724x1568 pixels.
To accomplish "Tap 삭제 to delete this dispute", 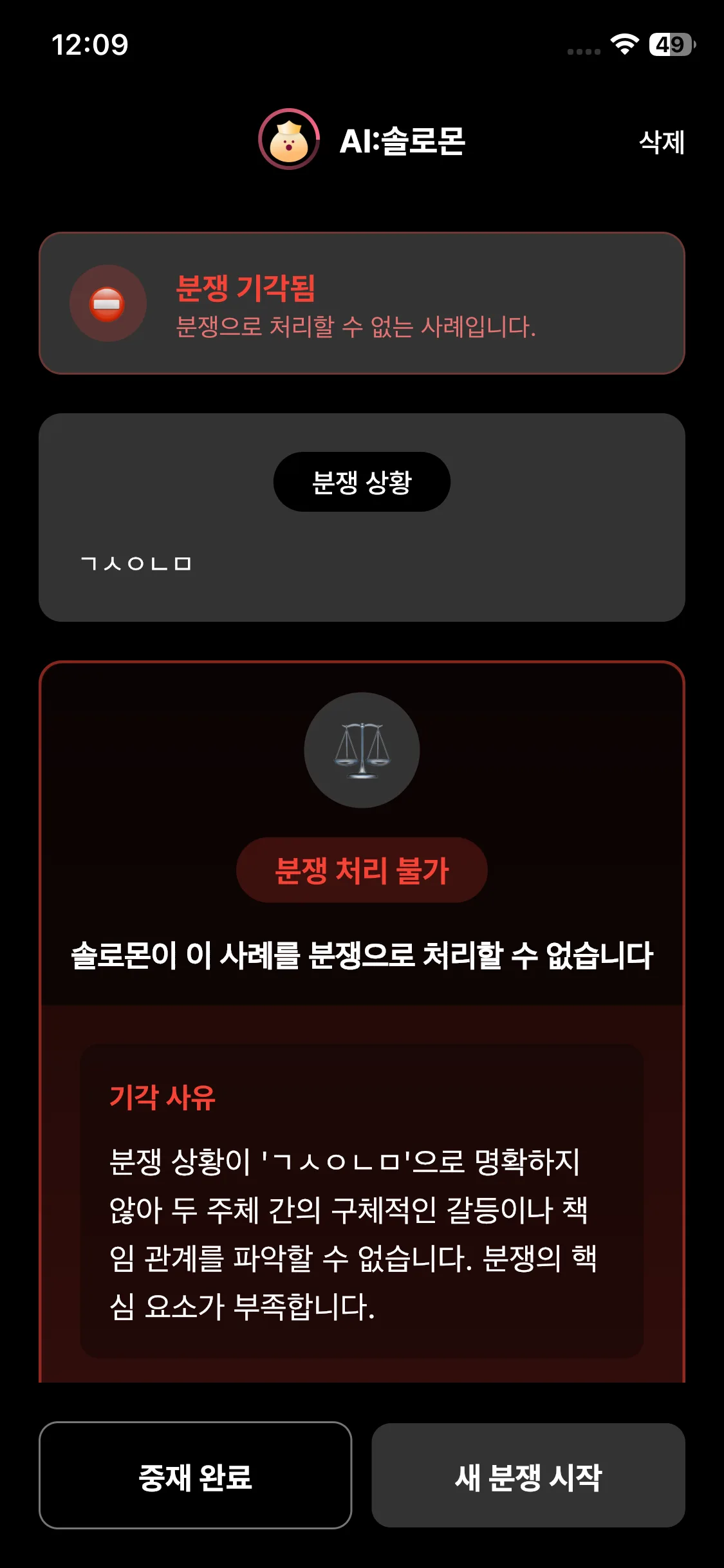I will pos(661,142).
